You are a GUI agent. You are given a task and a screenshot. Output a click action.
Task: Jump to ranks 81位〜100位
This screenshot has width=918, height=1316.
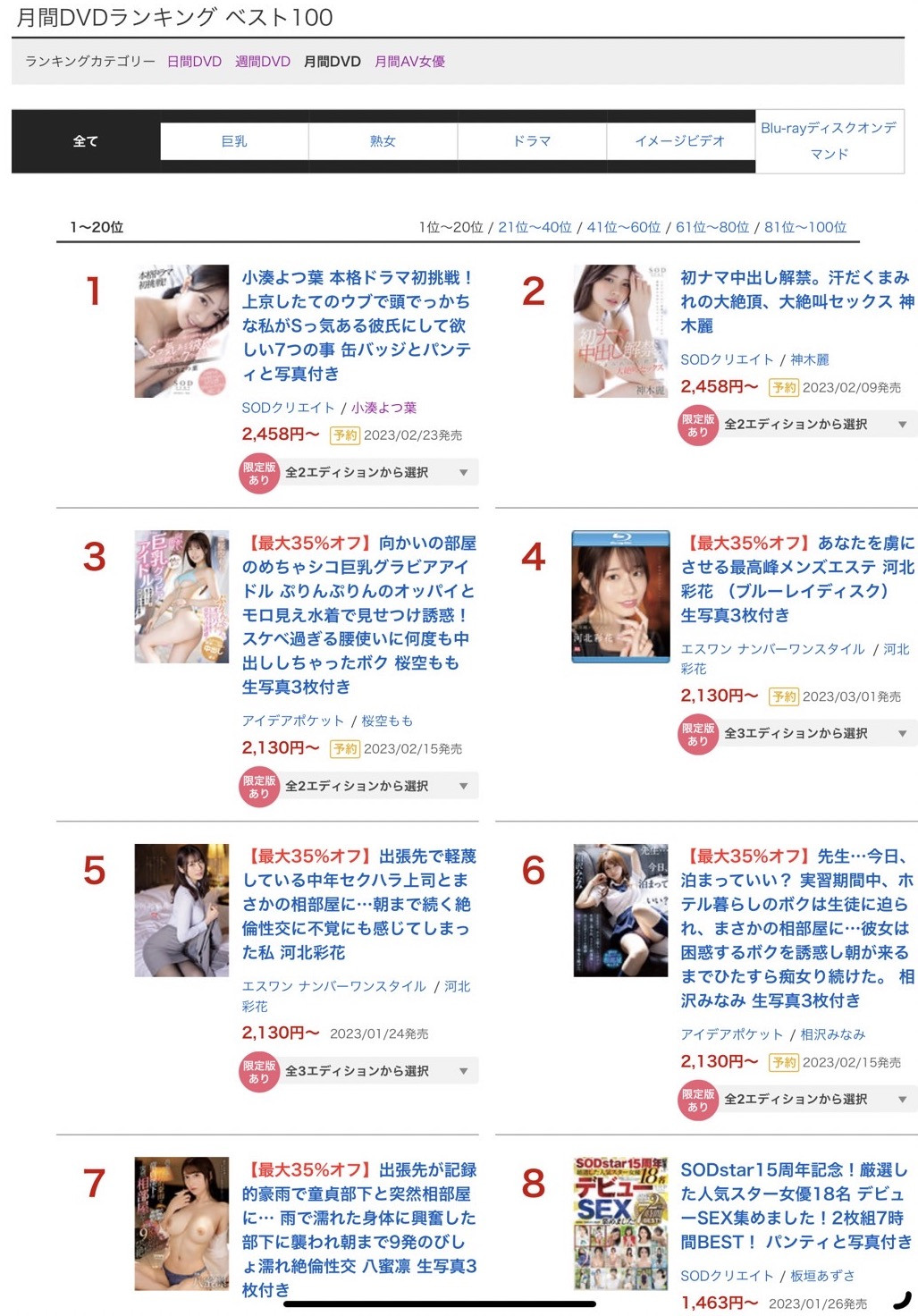804,227
